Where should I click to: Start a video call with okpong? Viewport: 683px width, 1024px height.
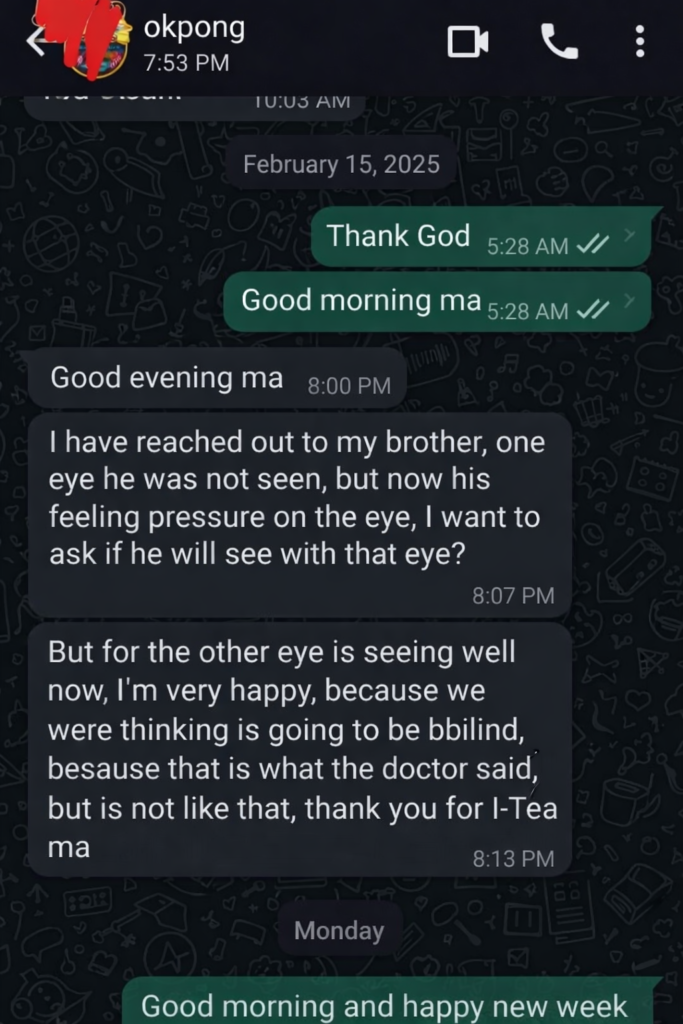[467, 42]
